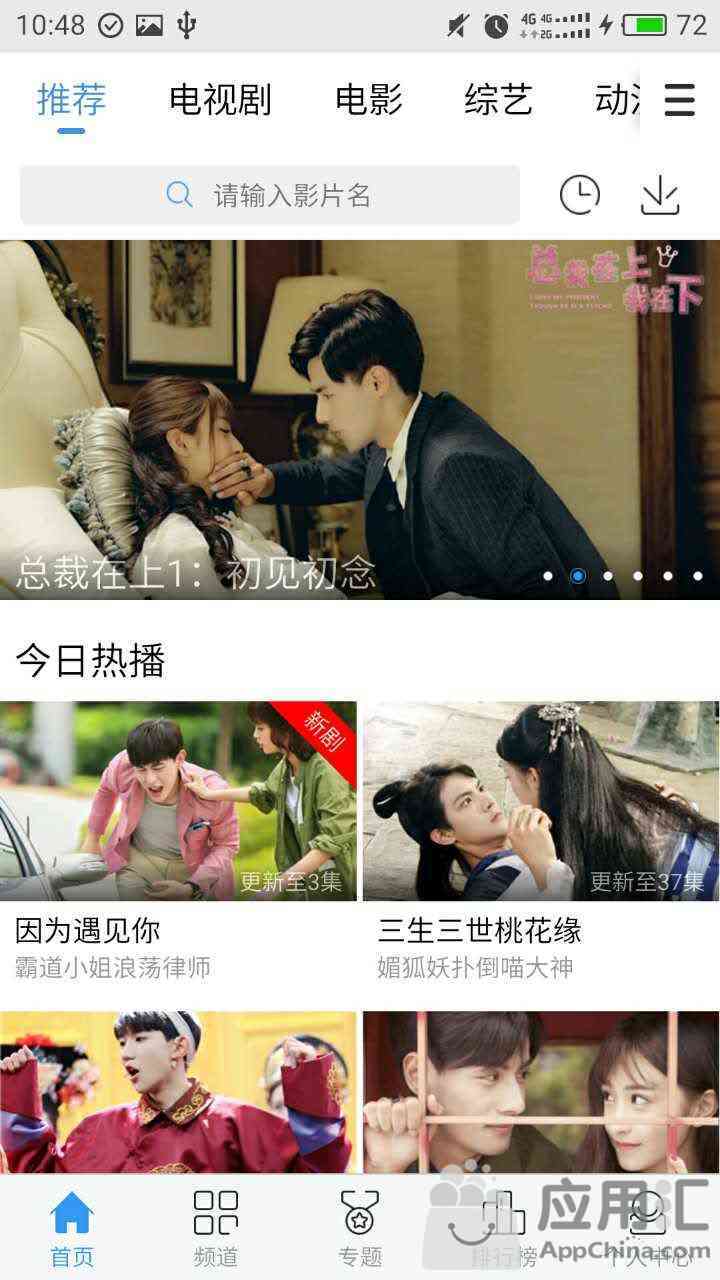
Task: Go to 专题 in bottom navigation
Action: click(360, 1228)
